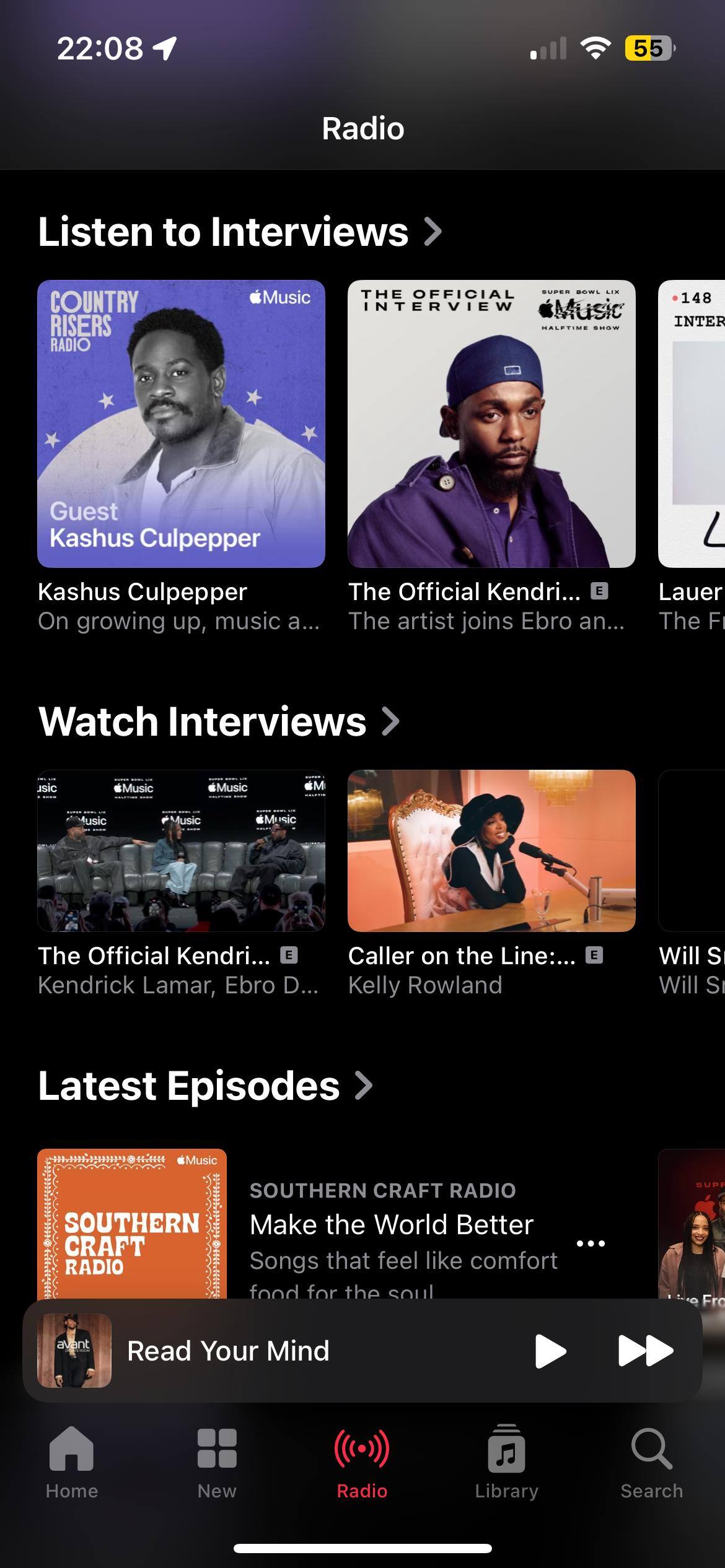Play Read Your Mind in the mini player
The image size is (725, 1568).
(x=550, y=1351)
